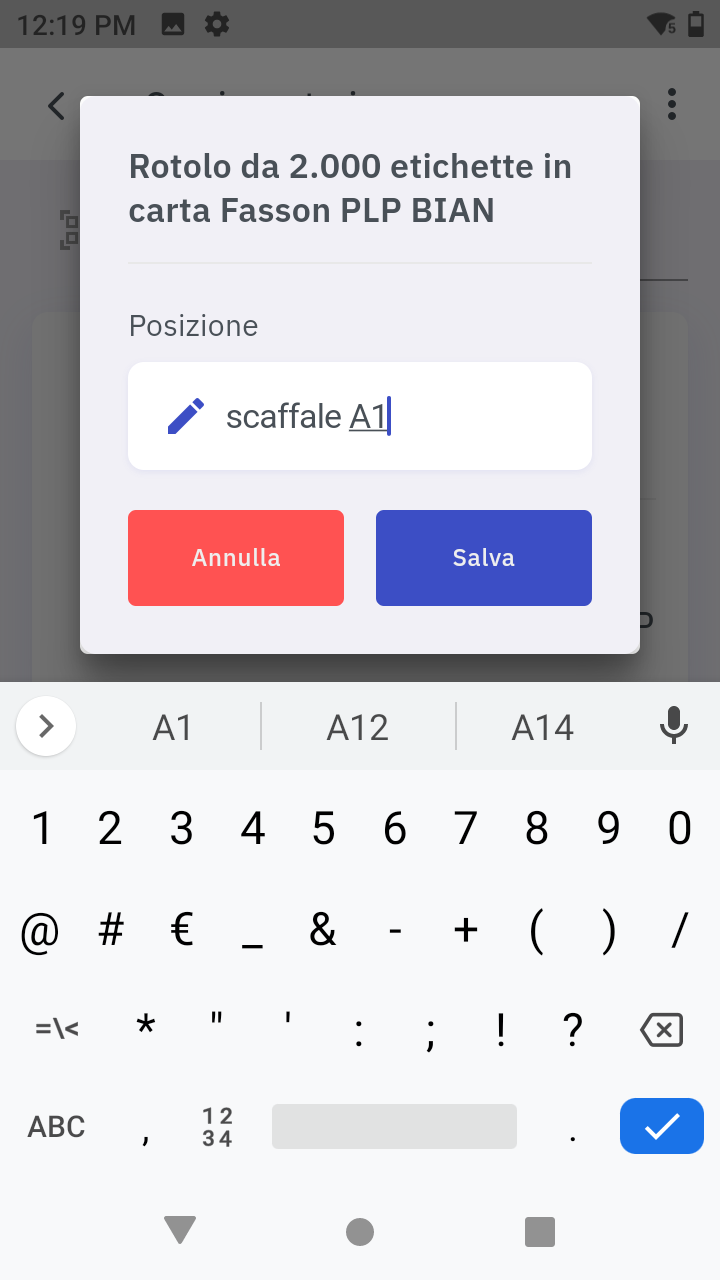Choose the A14 keyboard suggestion
Image resolution: width=720 pixels, height=1280 pixels.
click(x=542, y=727)
